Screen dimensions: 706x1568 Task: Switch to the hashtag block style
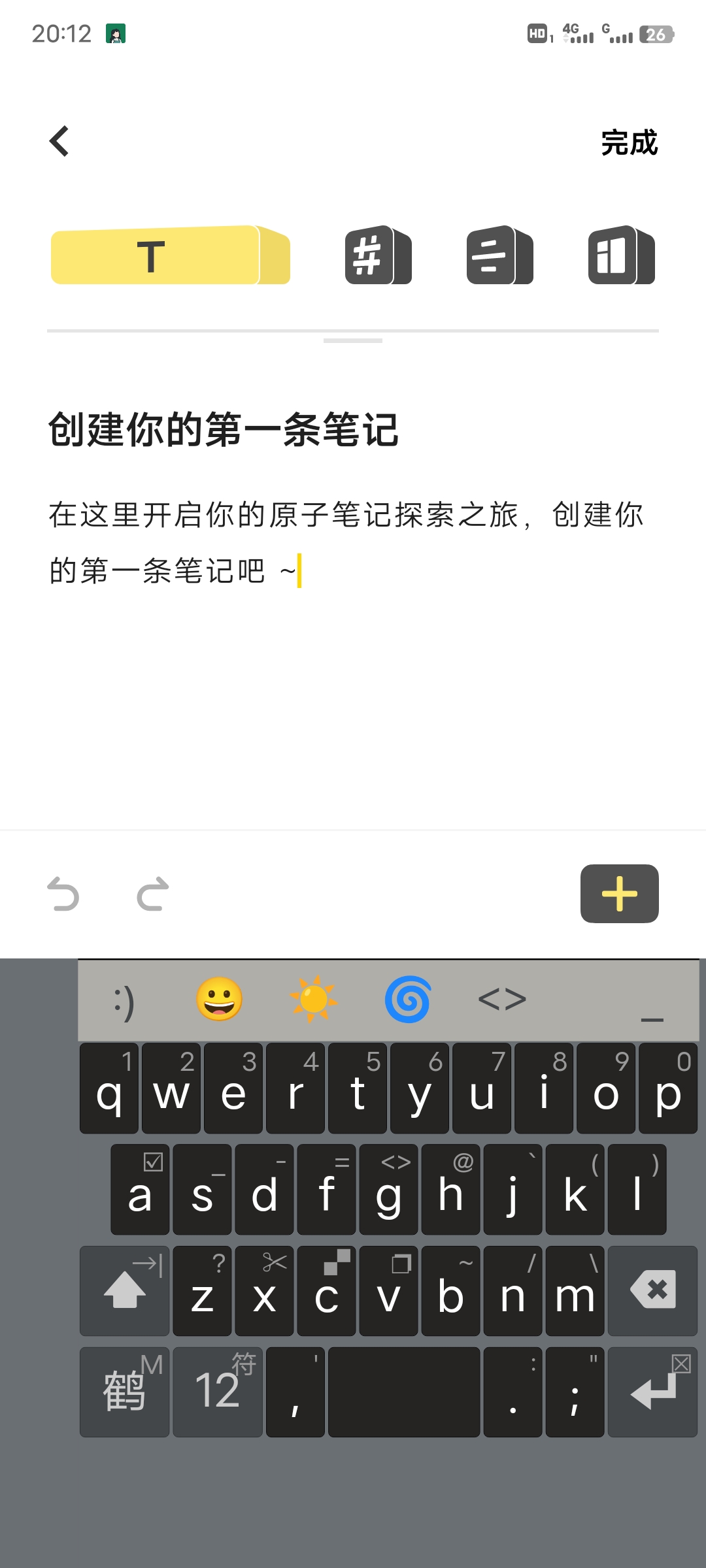[x=378, y=255]
